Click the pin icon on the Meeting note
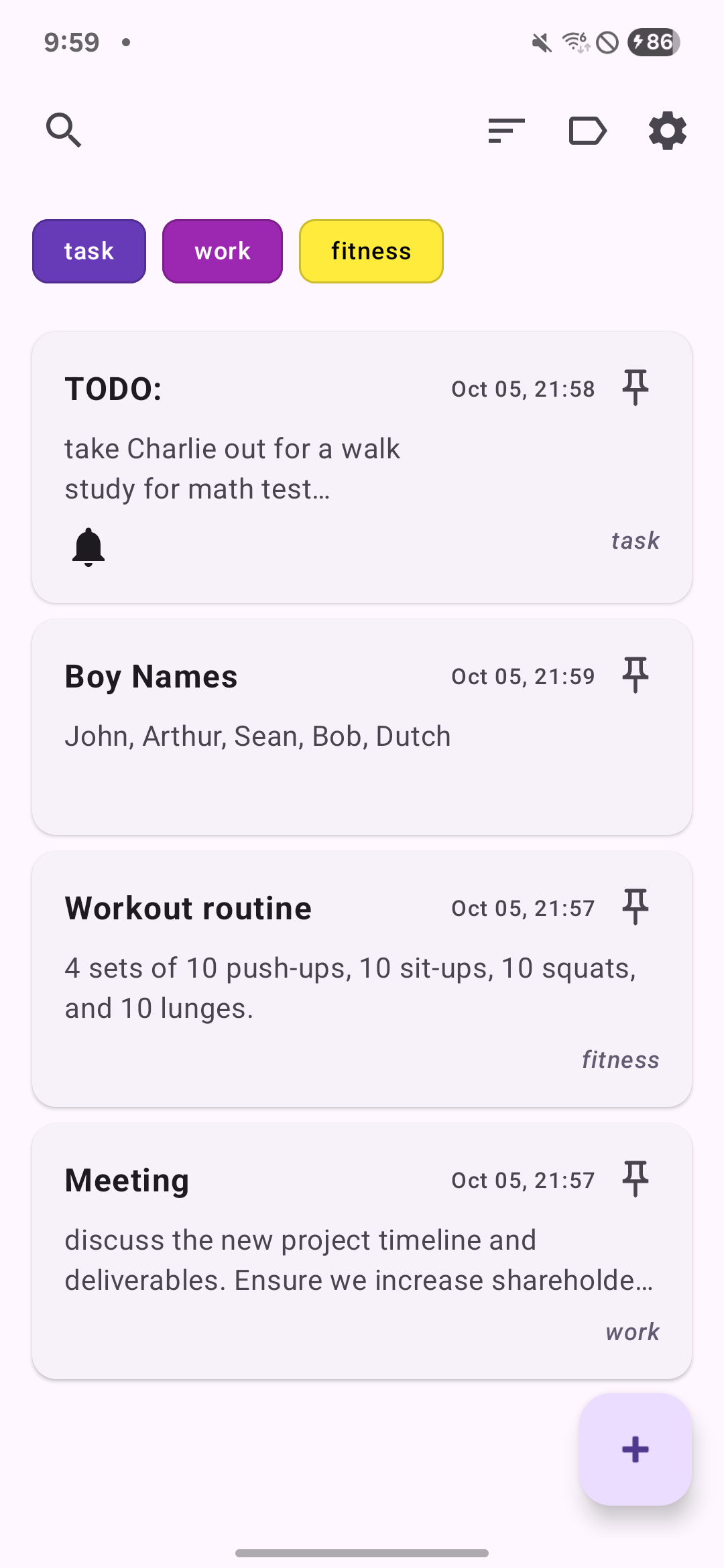 click(x=635, y=1179)
